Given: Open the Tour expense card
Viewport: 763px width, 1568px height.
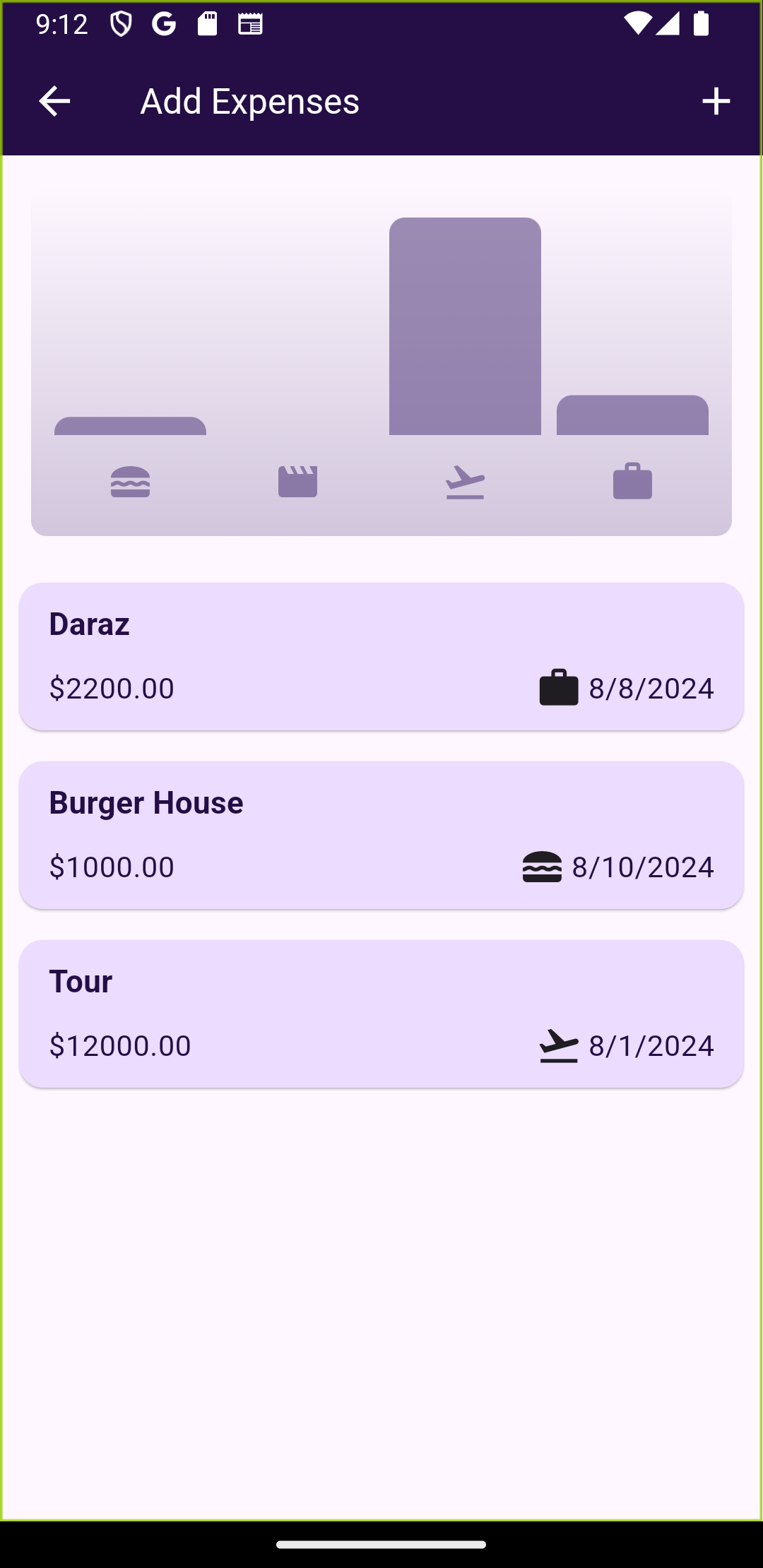Looking at the screenshot, I should tap(381, 1014).
